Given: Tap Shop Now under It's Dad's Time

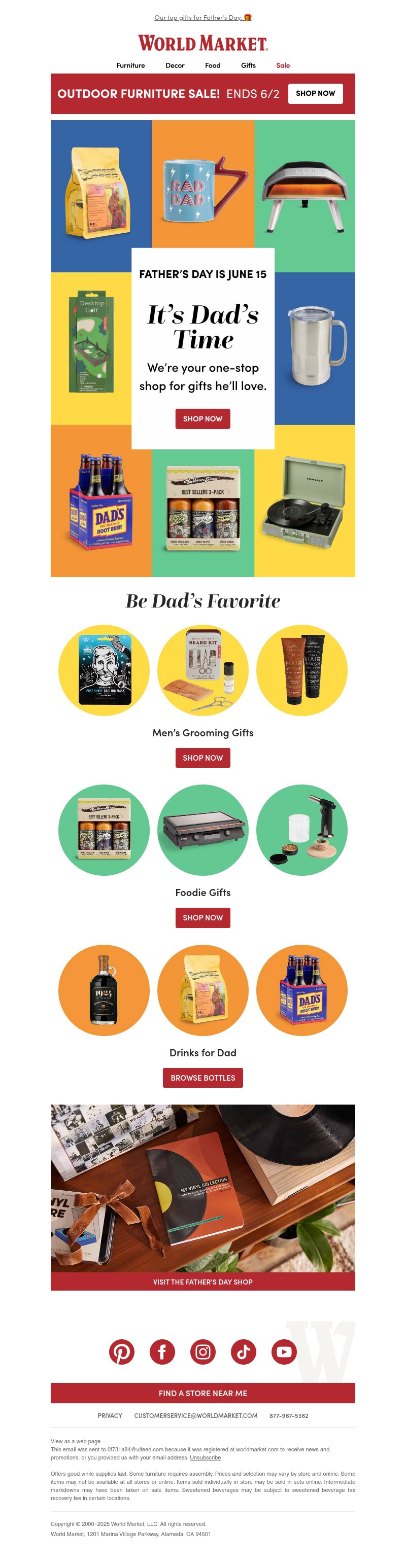Looking at the screenshot, I should coord(203,419).
